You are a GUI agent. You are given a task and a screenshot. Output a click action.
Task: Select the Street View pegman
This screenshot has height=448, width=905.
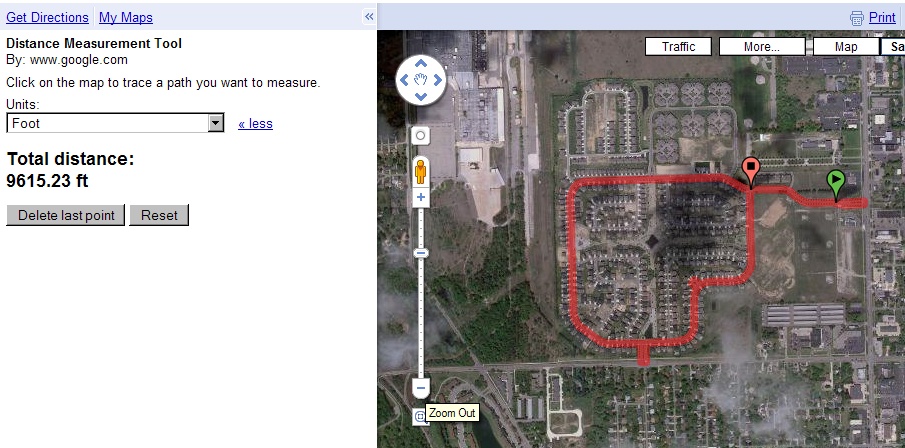click(421, 171)
